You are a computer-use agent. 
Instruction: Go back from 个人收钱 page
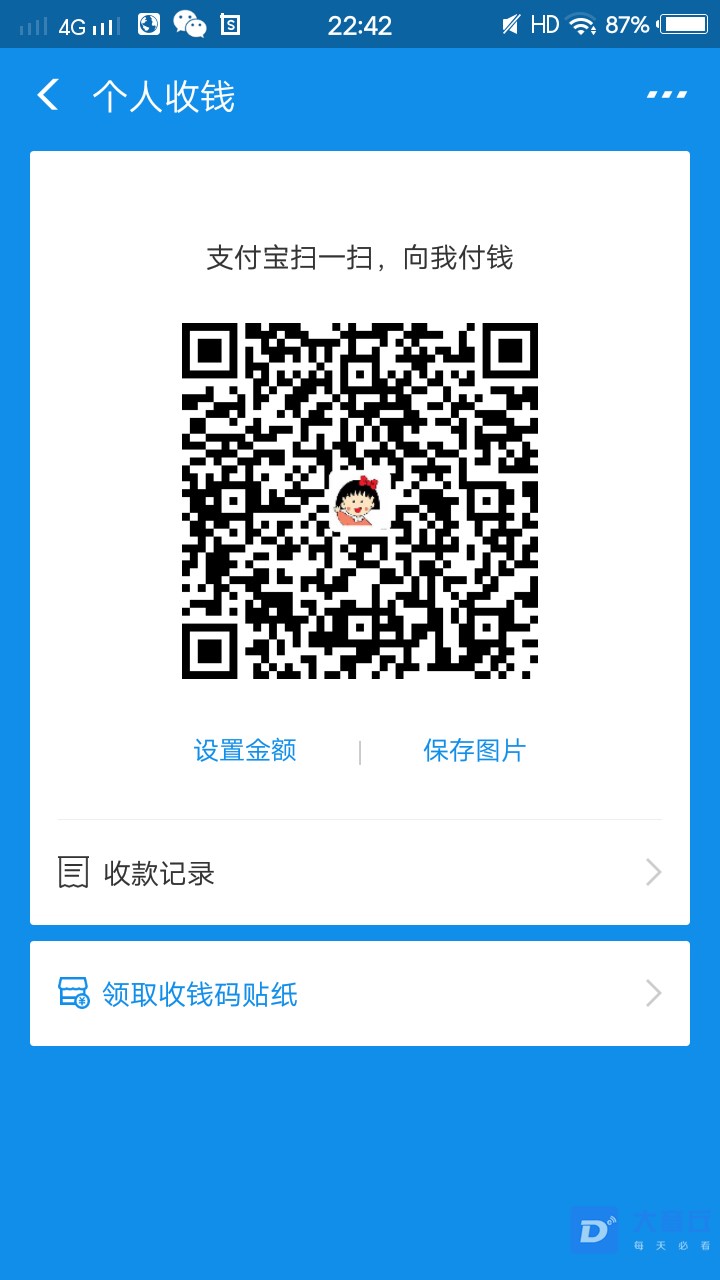click(48, 96)
